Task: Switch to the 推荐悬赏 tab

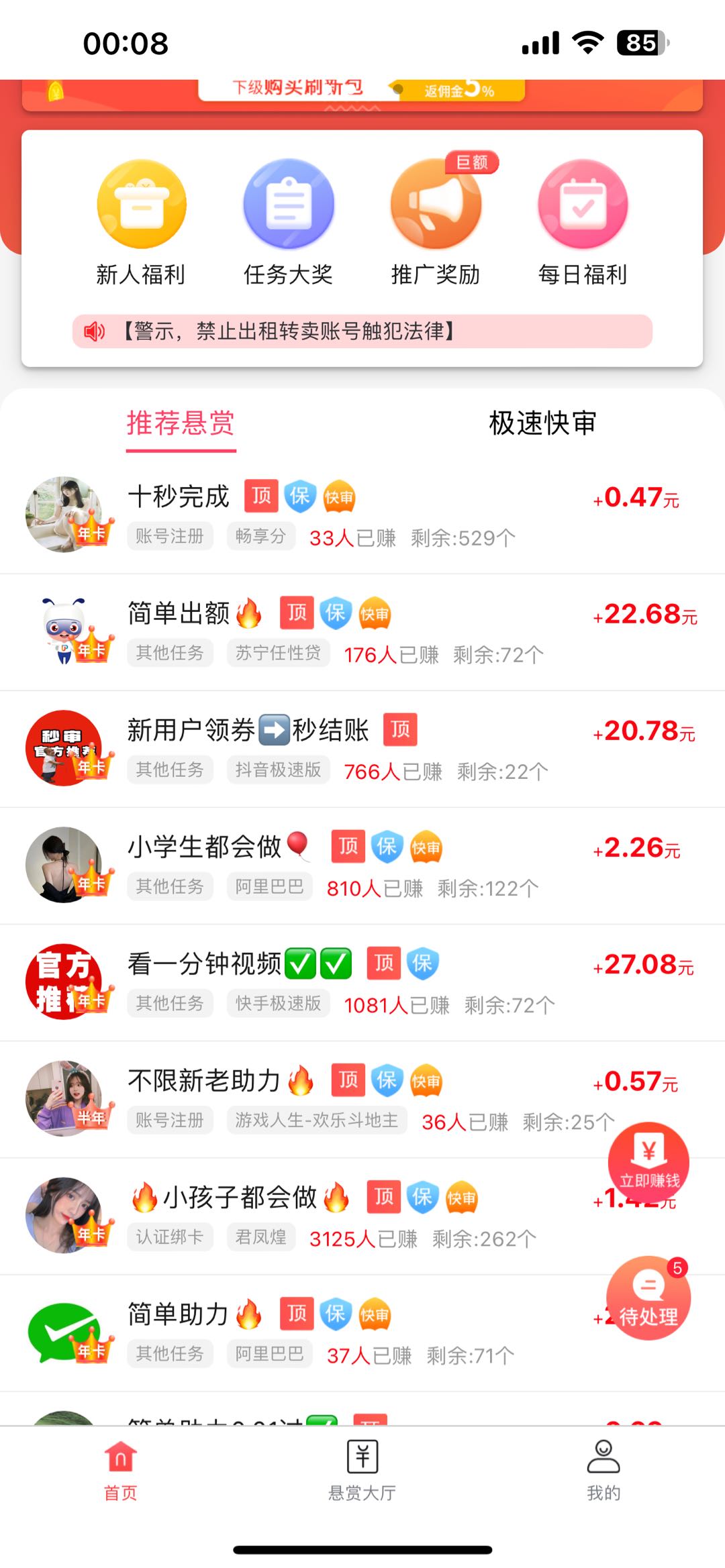Action: coord(181,424)
